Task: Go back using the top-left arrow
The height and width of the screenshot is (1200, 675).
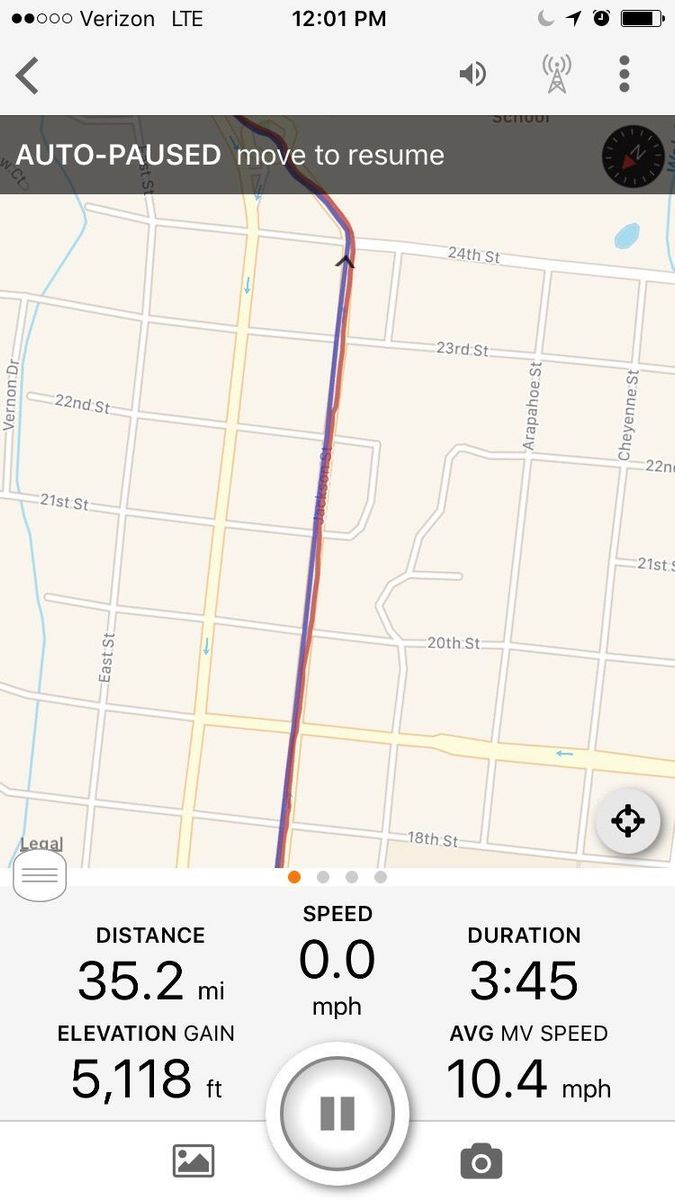Action: coord(28,76)
